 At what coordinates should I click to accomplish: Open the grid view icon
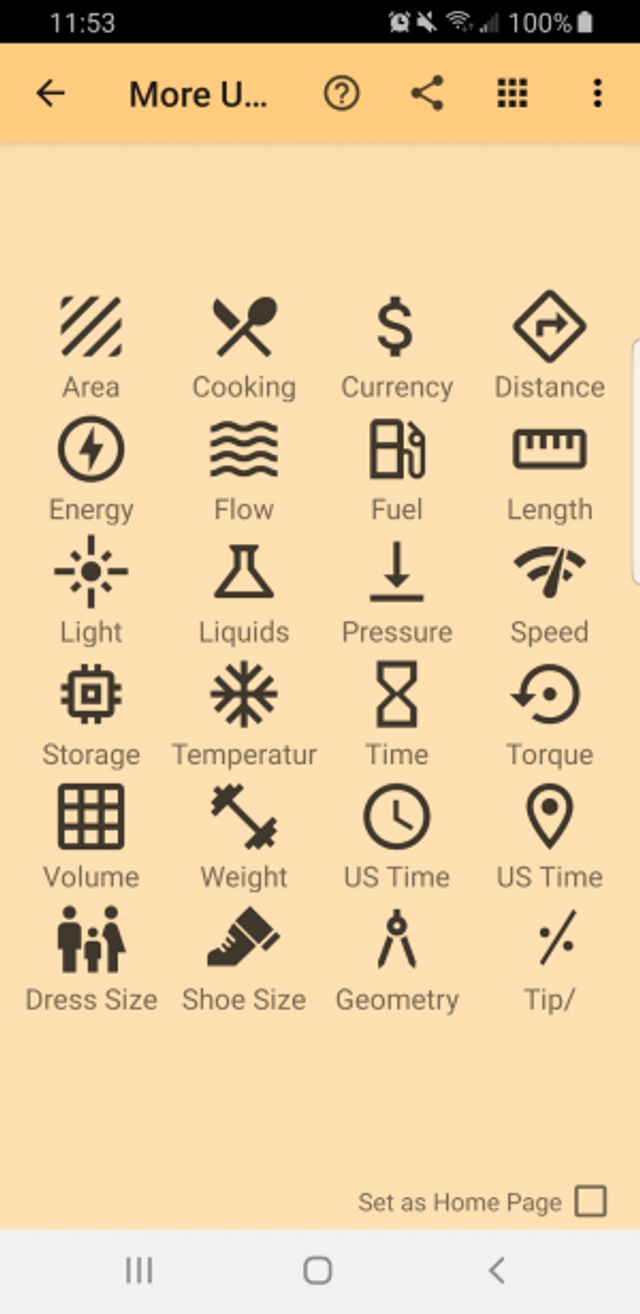[512, 94]
